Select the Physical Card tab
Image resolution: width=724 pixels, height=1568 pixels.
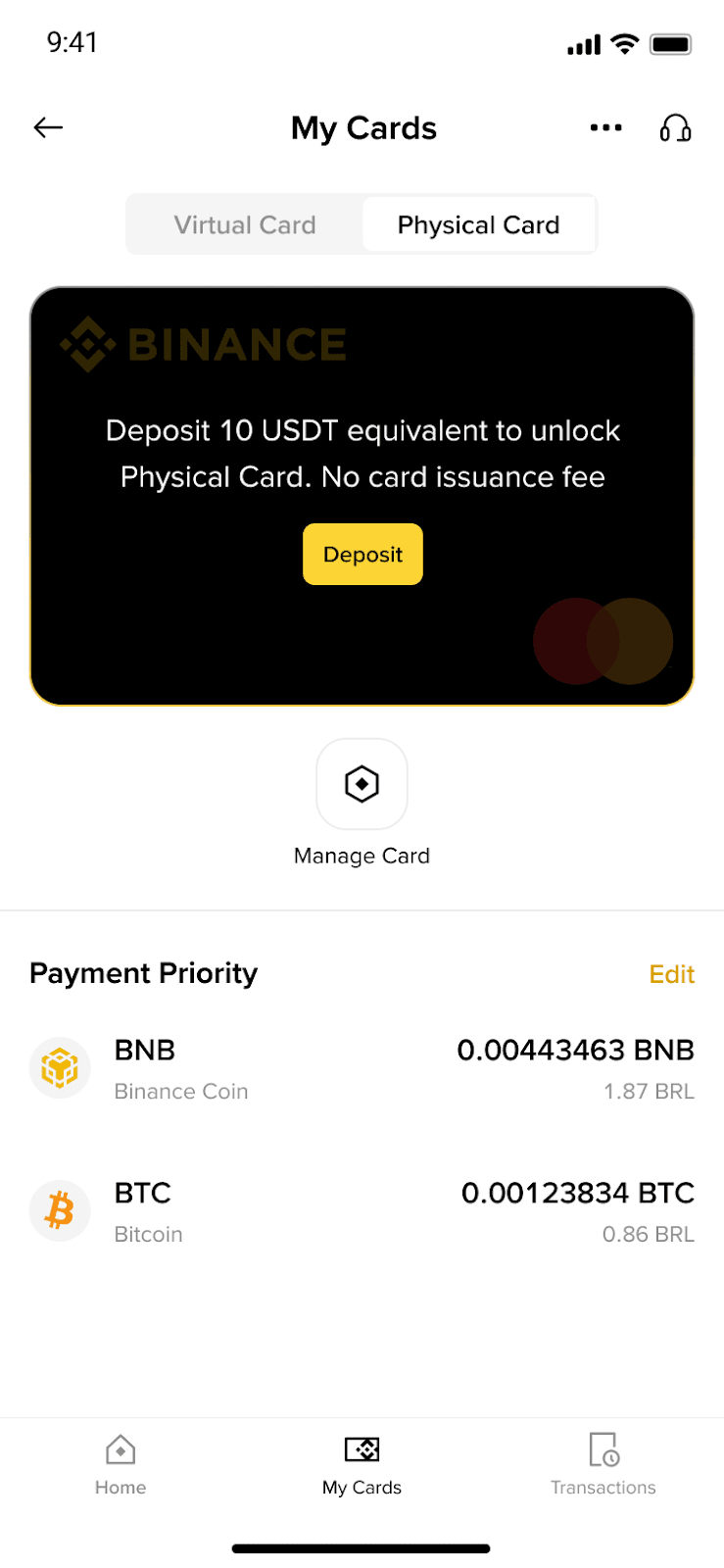click(479, 224)
